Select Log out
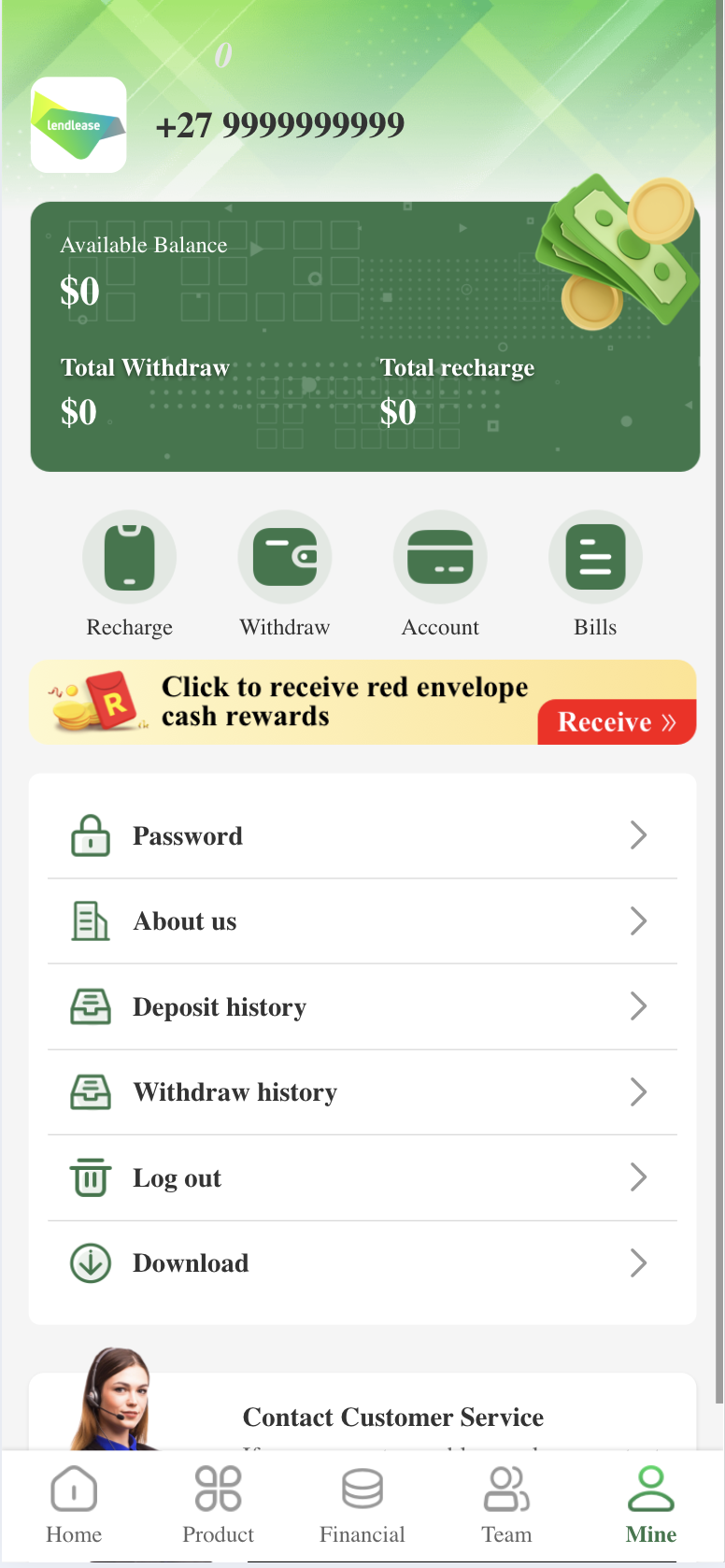Screen dimensions: 725x1568 coord(362,1177)
